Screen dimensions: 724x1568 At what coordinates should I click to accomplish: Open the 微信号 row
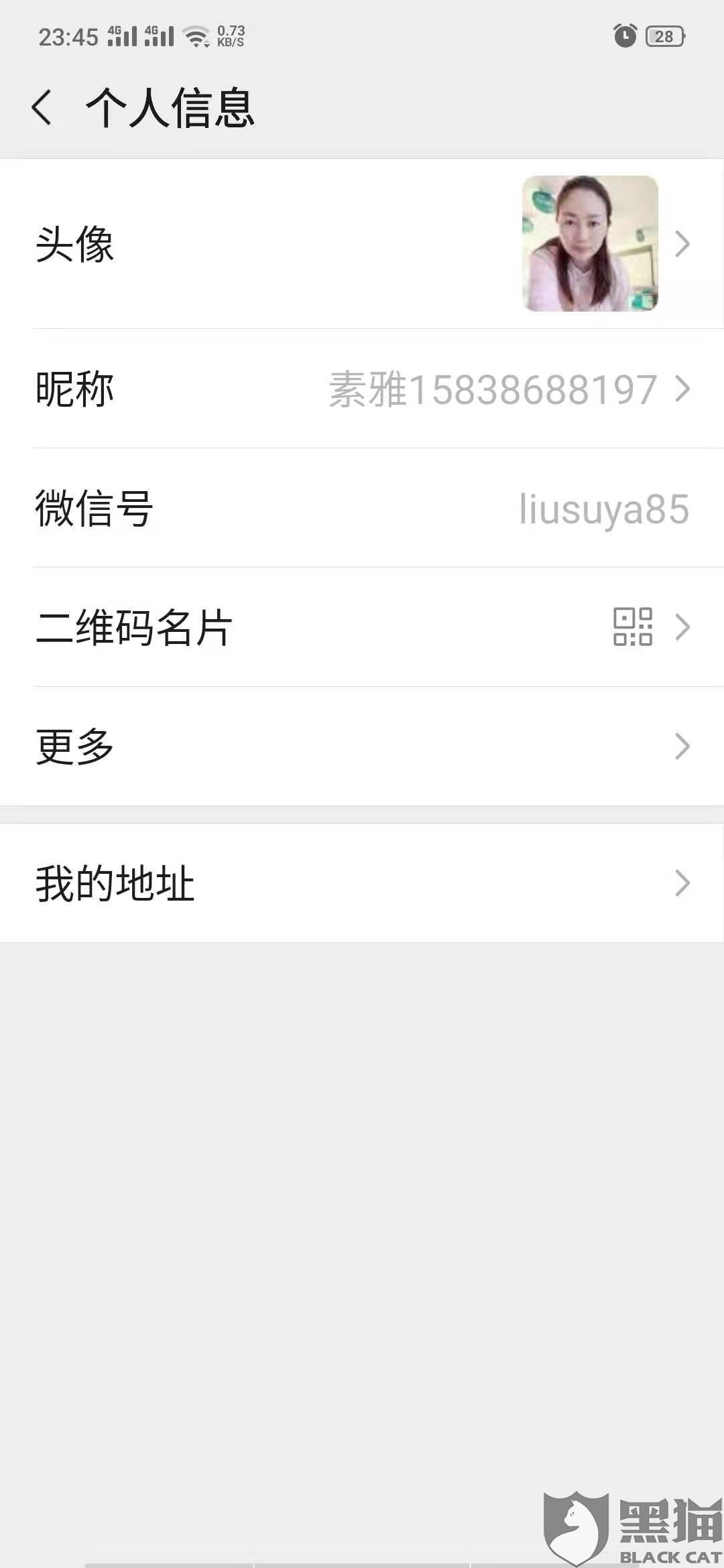pos(362,508)
